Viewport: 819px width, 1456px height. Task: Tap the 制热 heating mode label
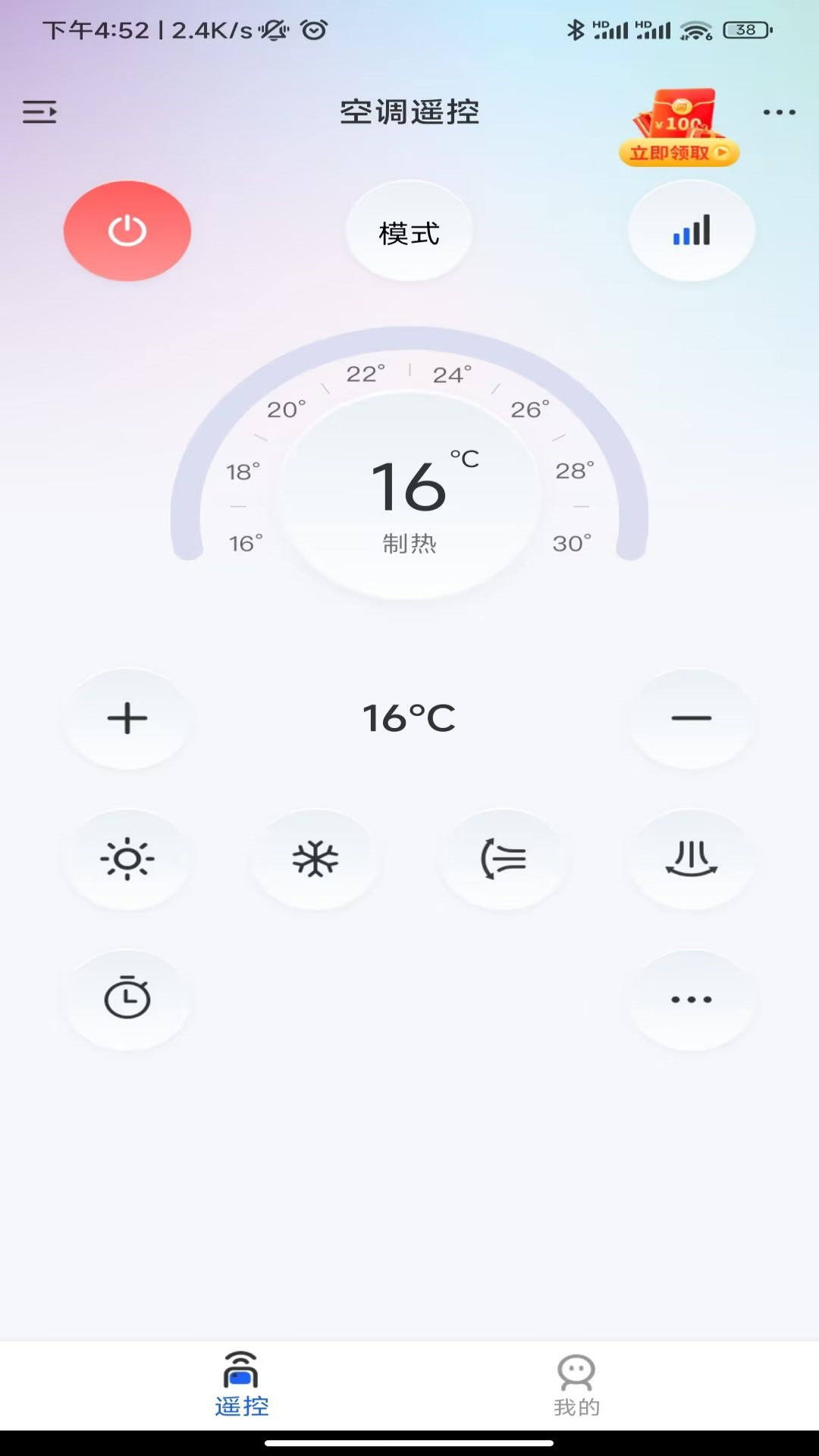[409, 543]
